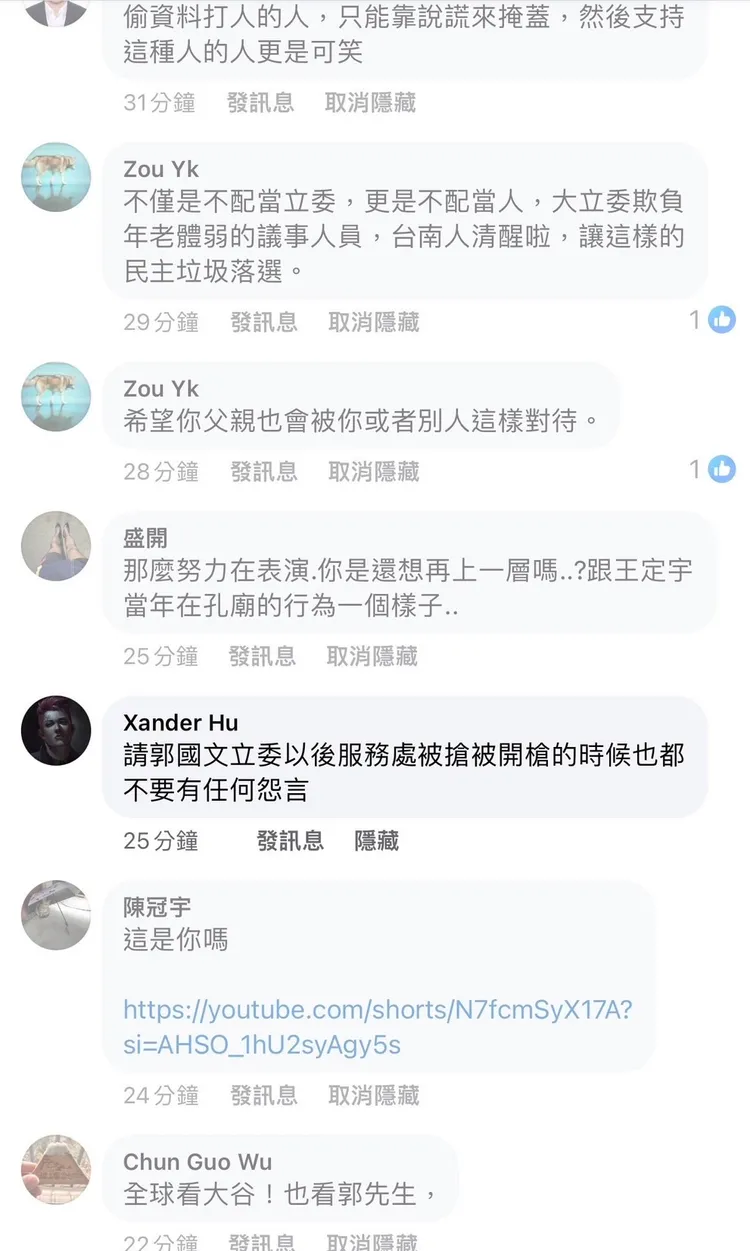Open Chun Guo Wu's profile avatar
This screenshot has height=1251, width=750.
55,1171
